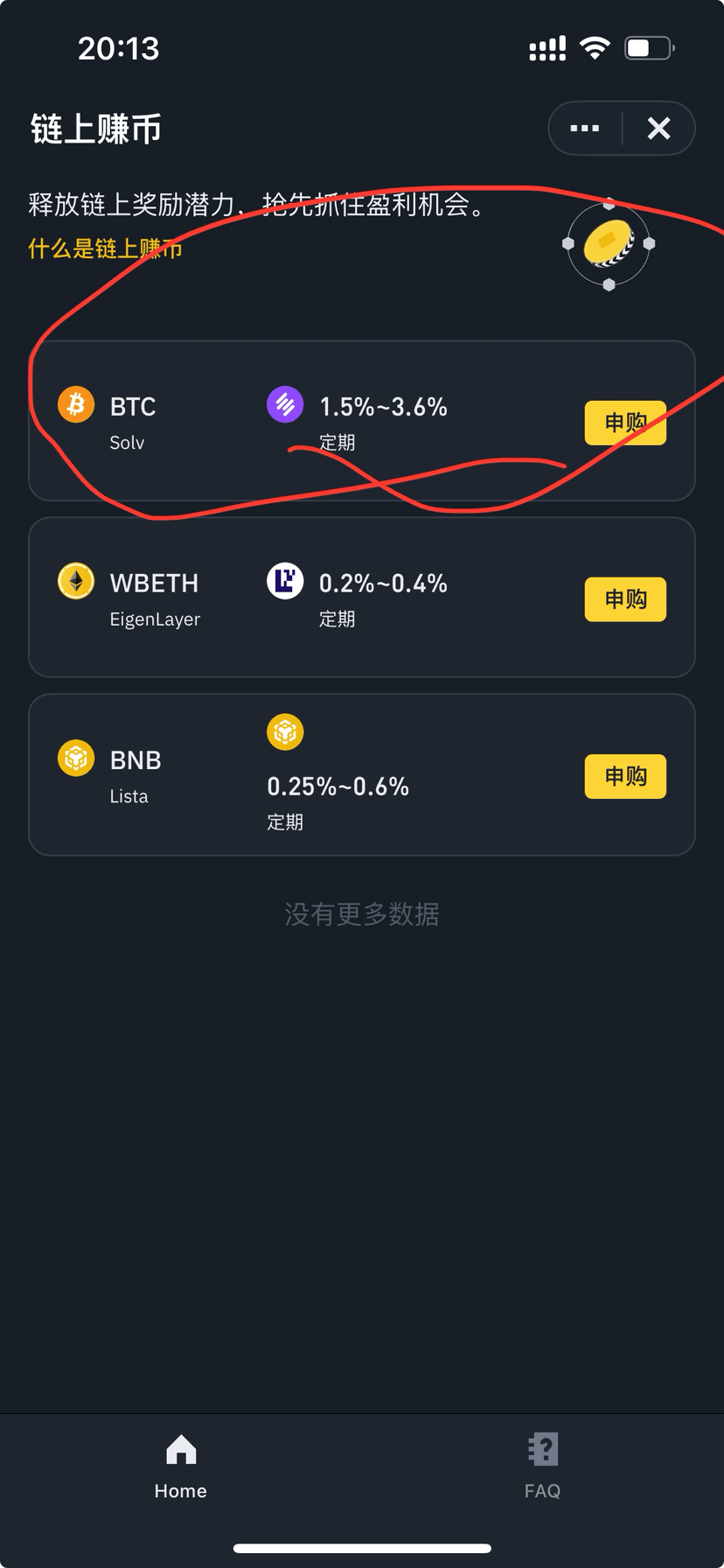This screenshot has width=724, height=1568.
Task: Open the WBETH EigenLayer product card
Action: [x=362, y=598]
